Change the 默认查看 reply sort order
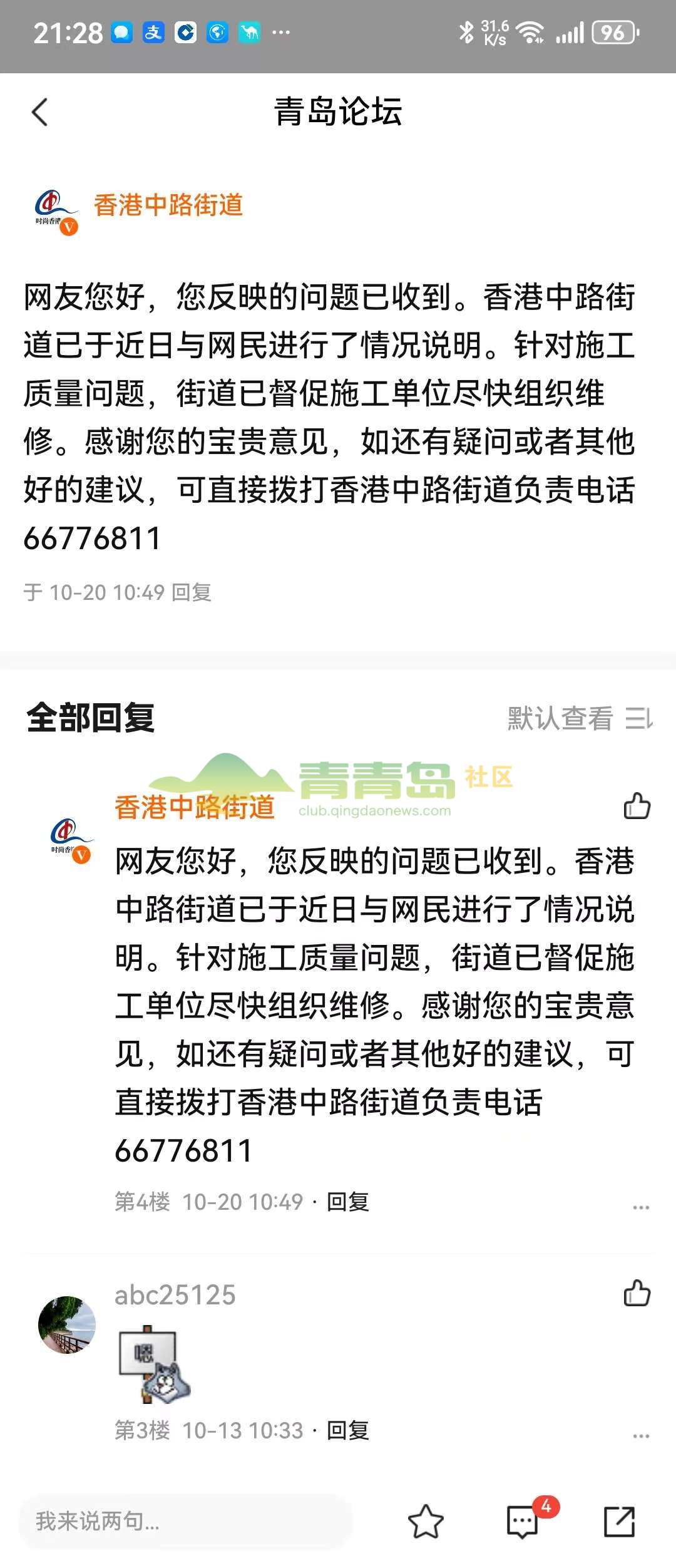 (x=579, y=718)
